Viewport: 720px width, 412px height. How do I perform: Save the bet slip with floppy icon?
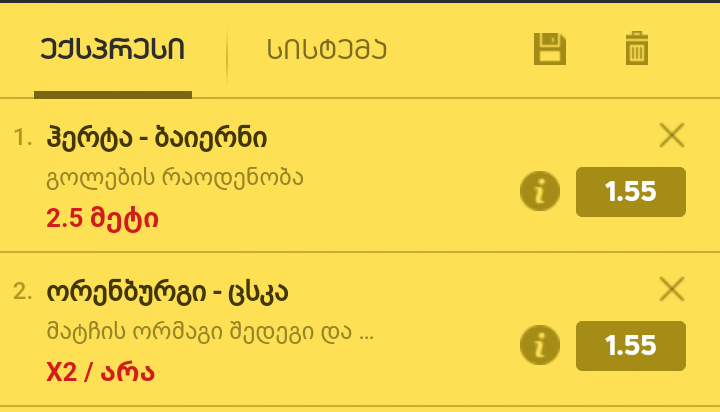550,49
